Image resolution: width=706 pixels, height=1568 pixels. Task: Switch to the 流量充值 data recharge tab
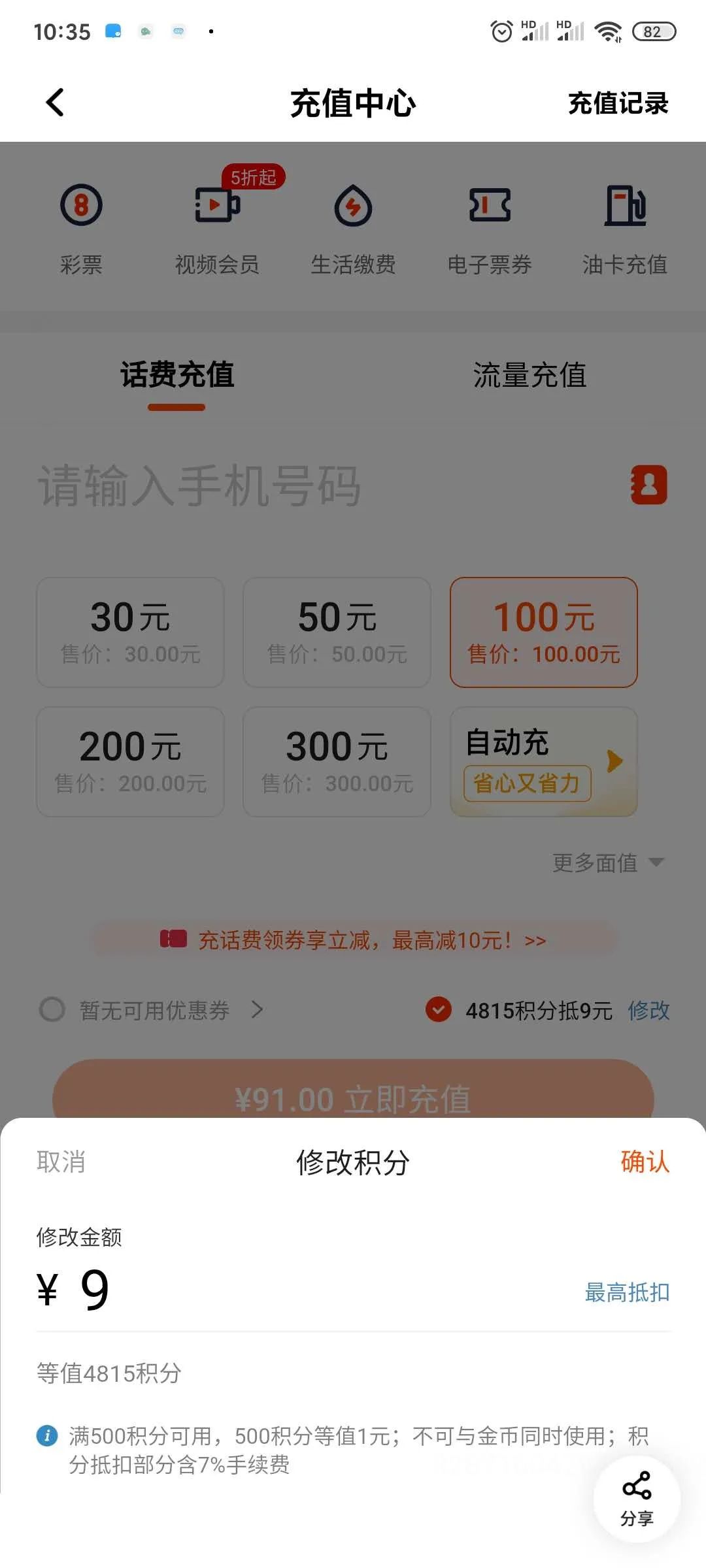[528, 377]
